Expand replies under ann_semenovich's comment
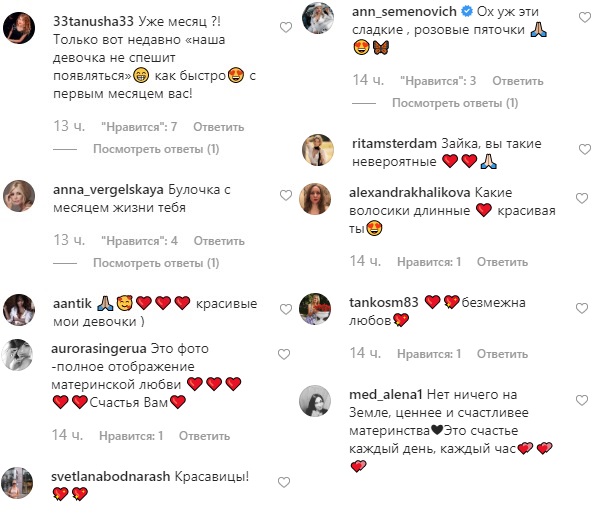 tap(455, 103)
